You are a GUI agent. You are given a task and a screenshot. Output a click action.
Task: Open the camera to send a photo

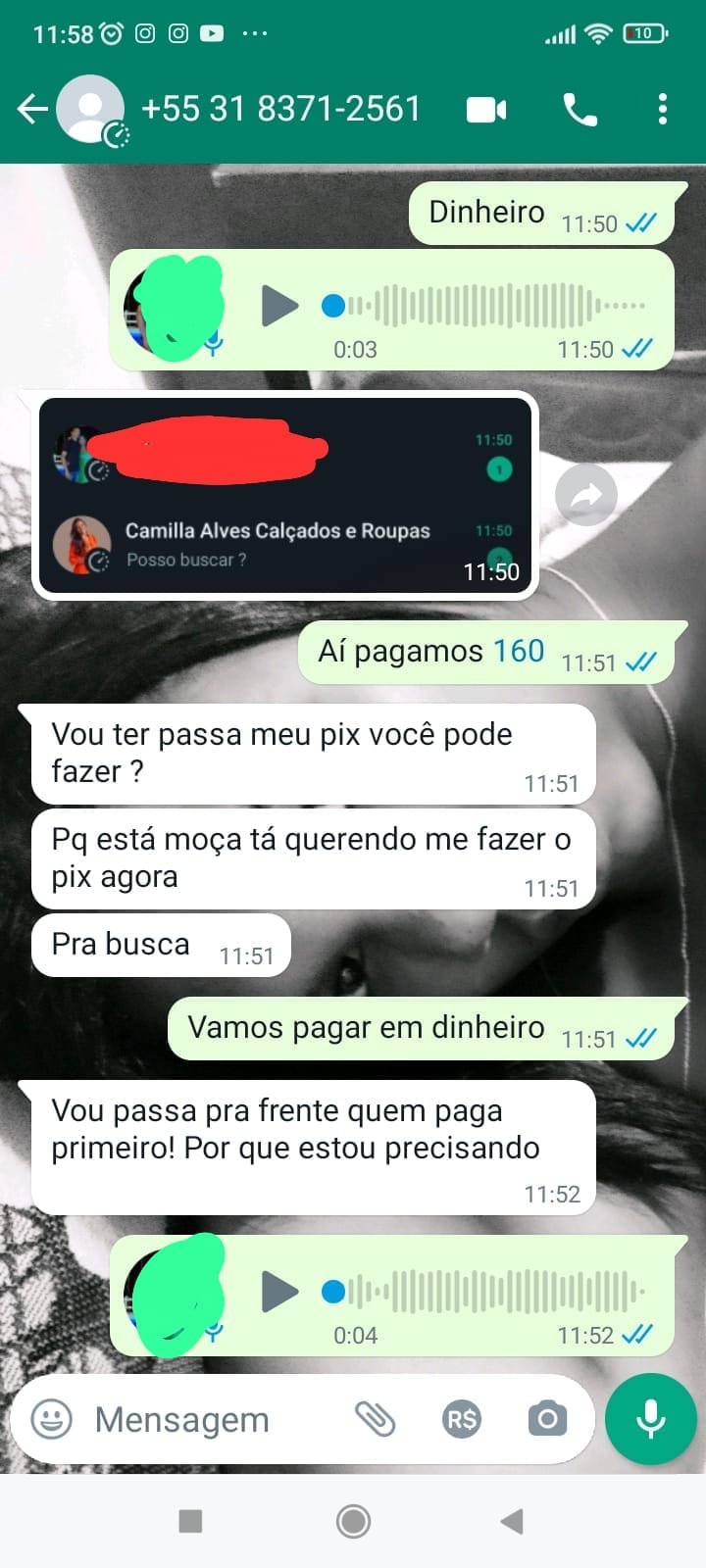point(547,1418)
